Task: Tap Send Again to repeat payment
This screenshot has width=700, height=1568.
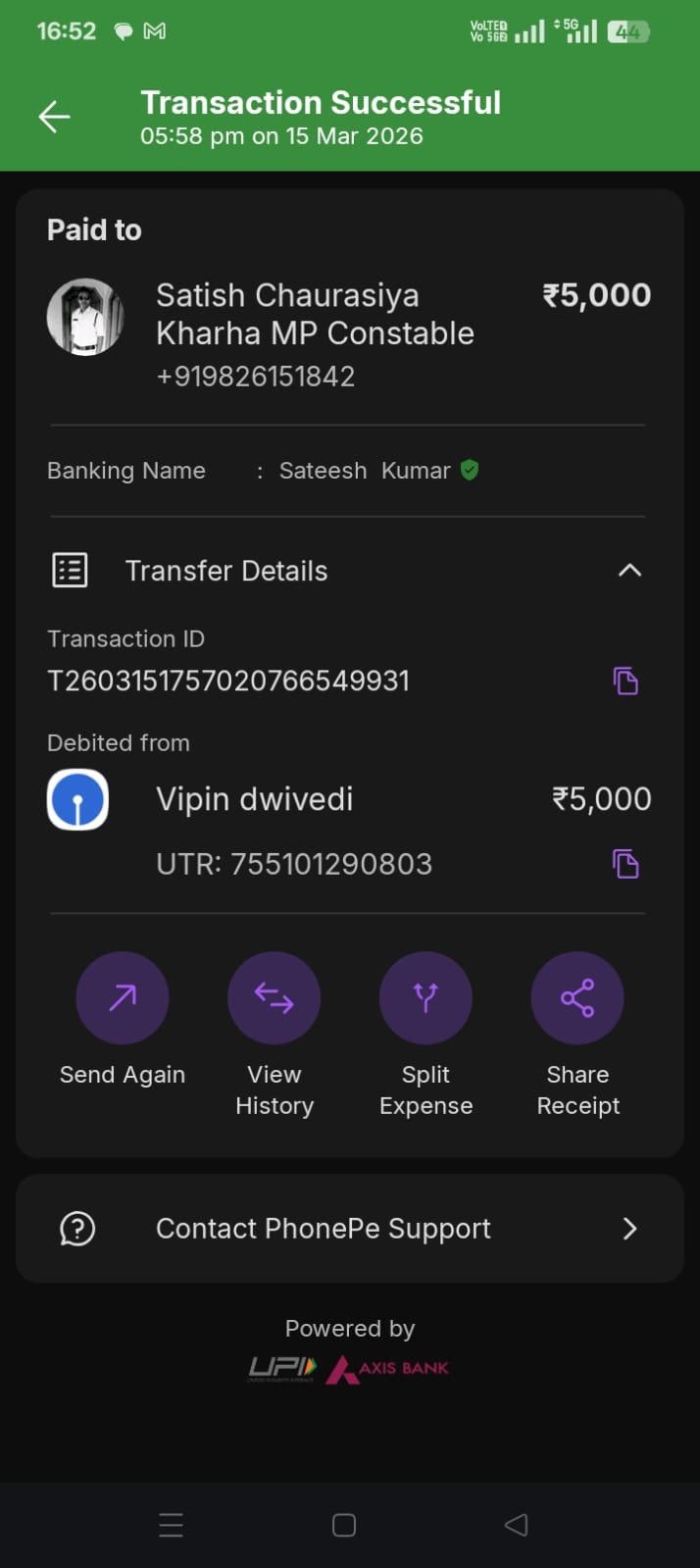Action: tap(123, 998)
